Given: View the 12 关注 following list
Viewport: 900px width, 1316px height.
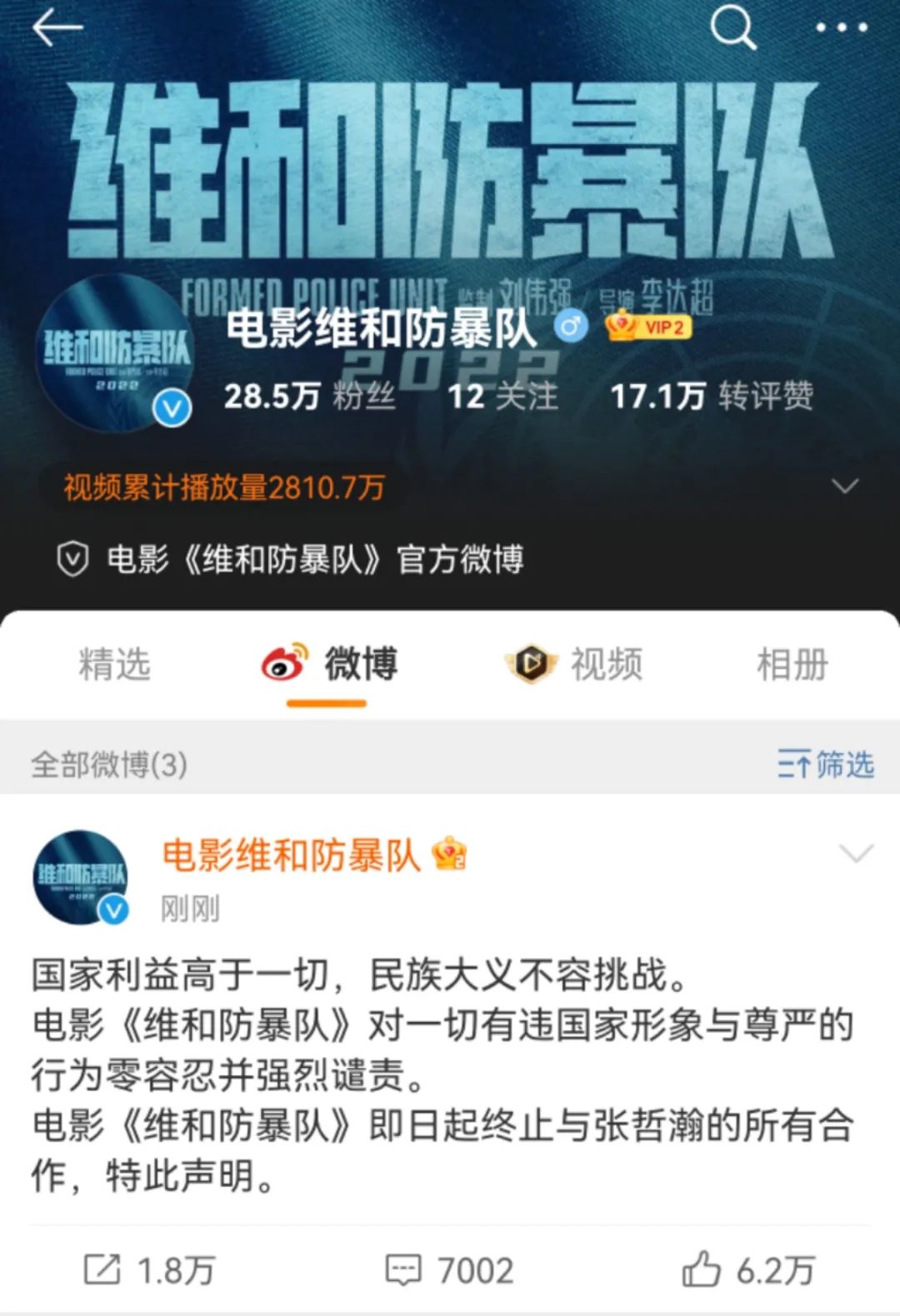Looking at the screenshot, I should point(502,396).
